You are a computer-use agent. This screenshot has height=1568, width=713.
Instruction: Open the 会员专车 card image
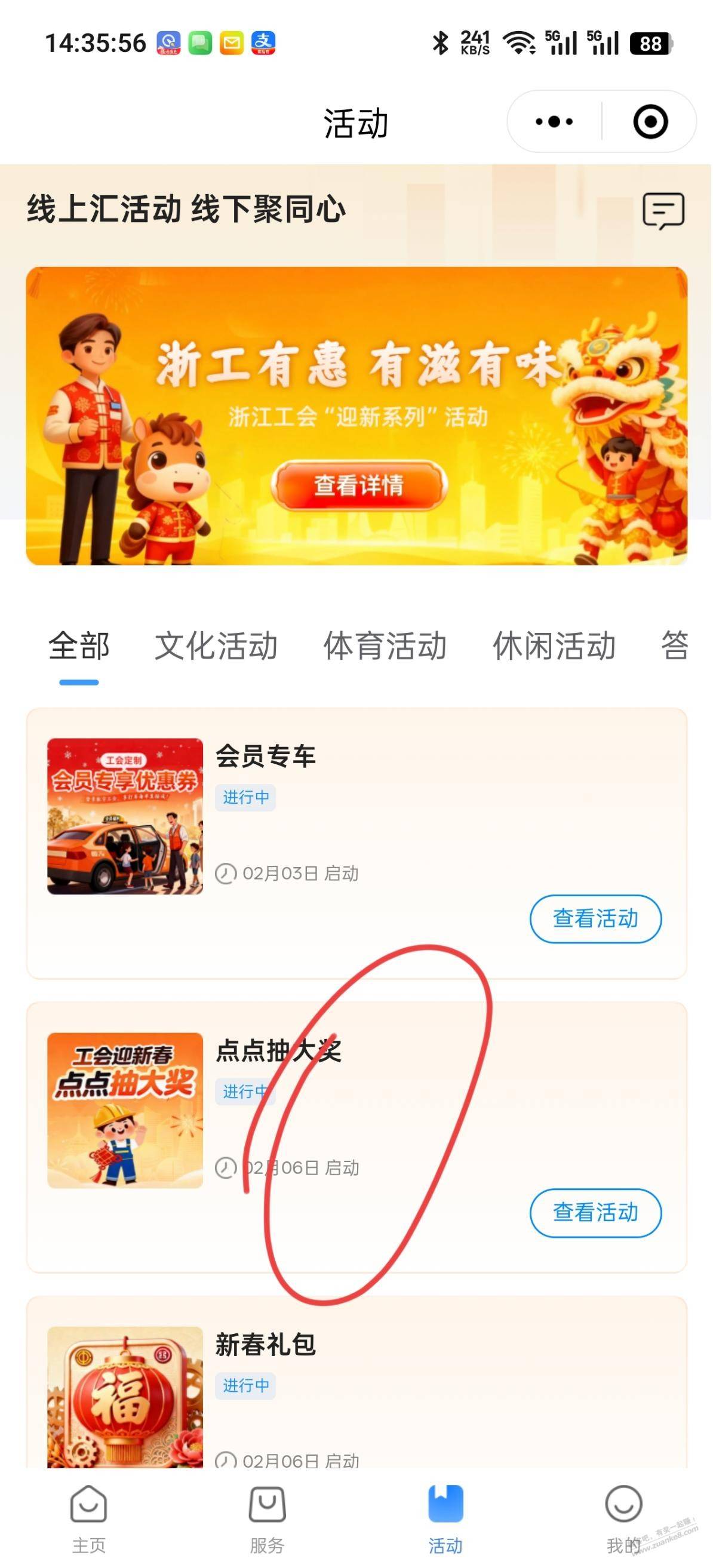(125, 816)
